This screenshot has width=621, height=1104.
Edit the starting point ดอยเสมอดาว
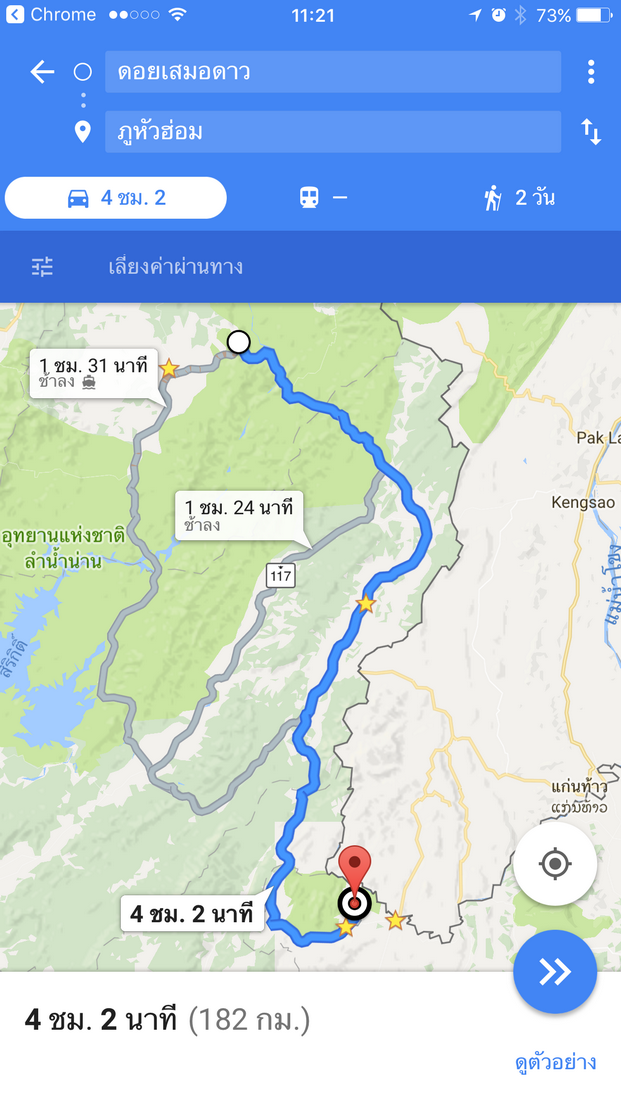click(333, 72)
